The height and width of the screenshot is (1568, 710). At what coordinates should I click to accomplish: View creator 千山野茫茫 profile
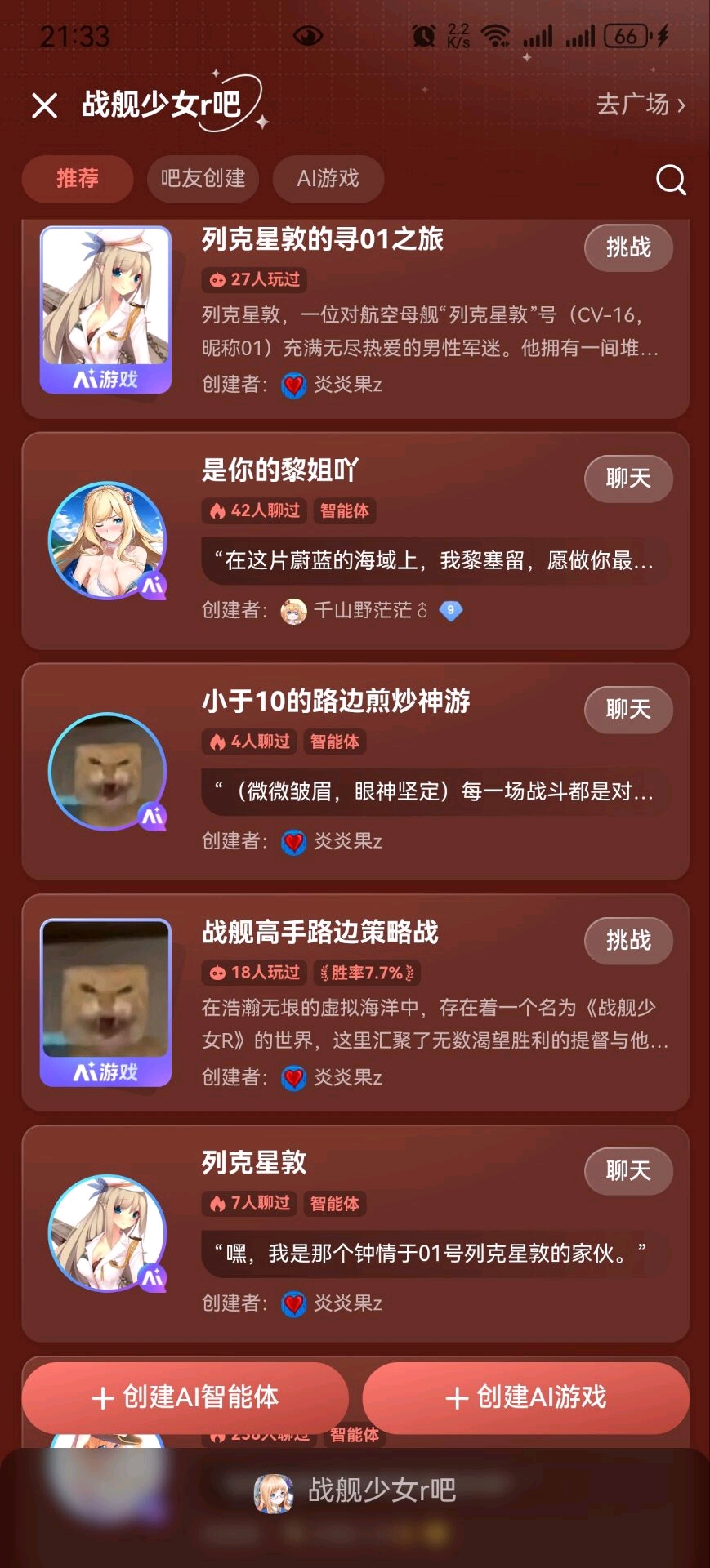(362, 610)
